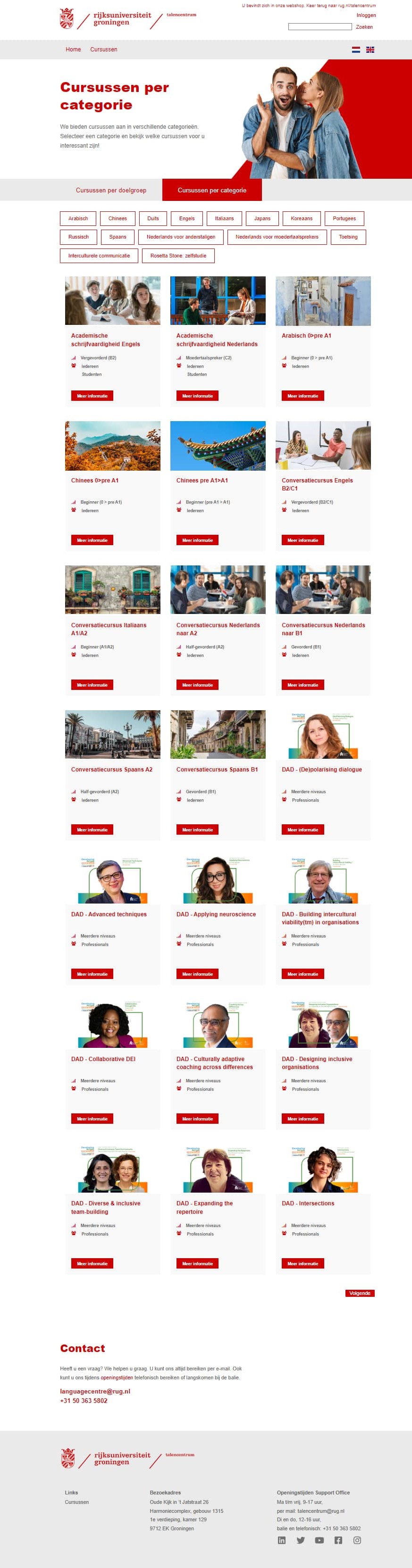Viewport: 412px width, 1568px height.
Task: Choose the Rosetta Stone: zelfstudie chip
Action: pyautogui.click(x=178, y=256)
